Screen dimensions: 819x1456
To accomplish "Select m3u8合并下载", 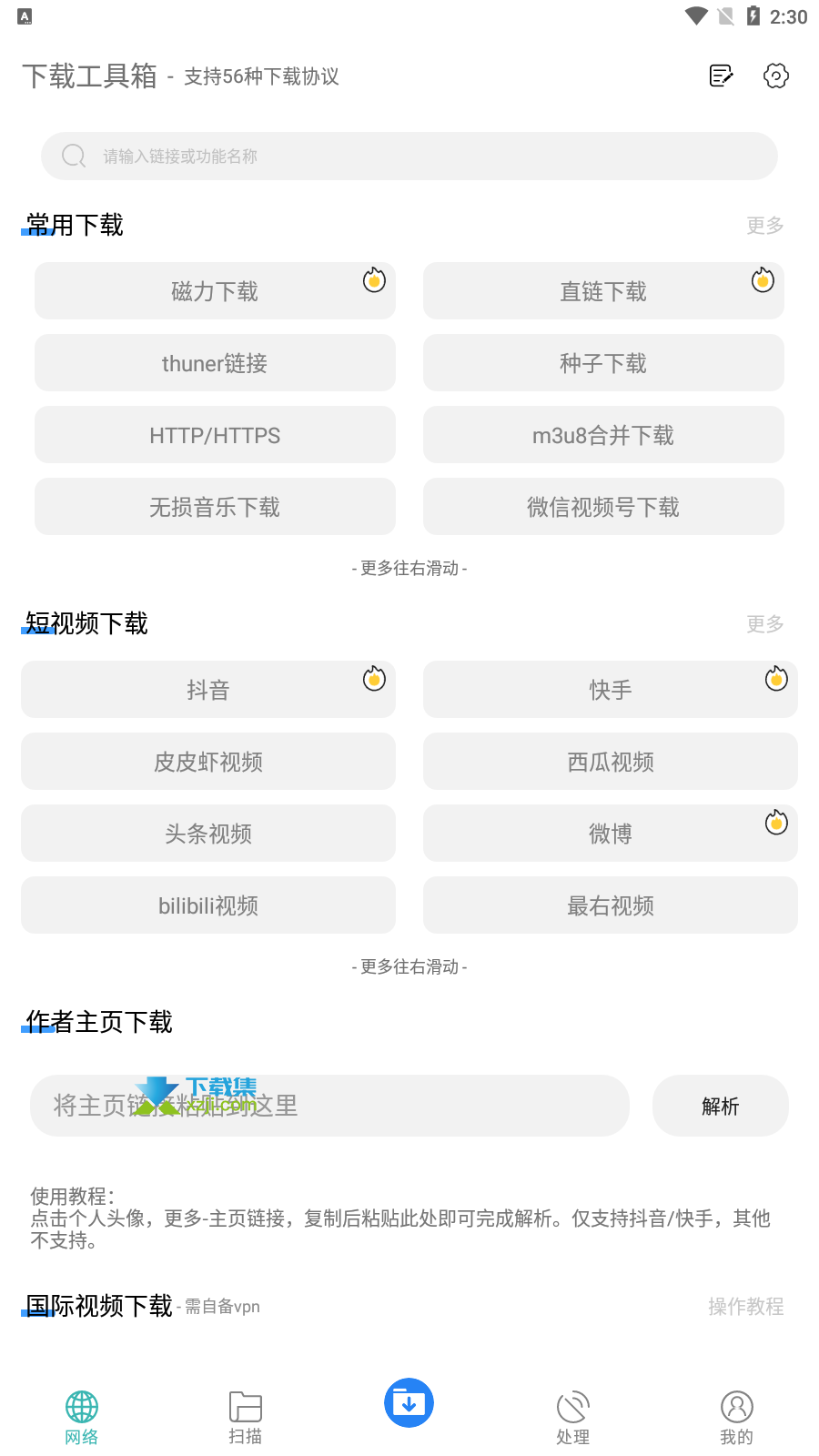I will [603, 435].
